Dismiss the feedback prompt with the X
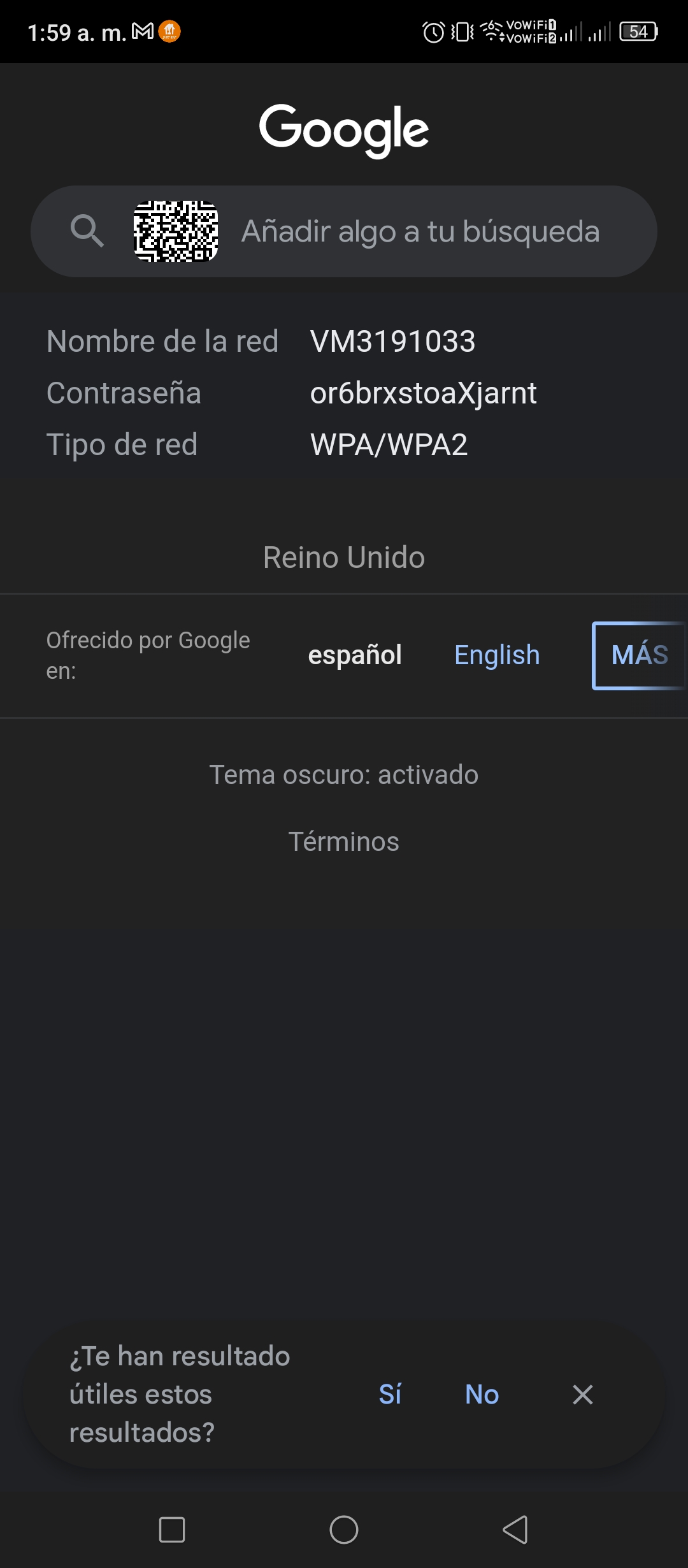The image size is (688, 1568). (583, 1394)
